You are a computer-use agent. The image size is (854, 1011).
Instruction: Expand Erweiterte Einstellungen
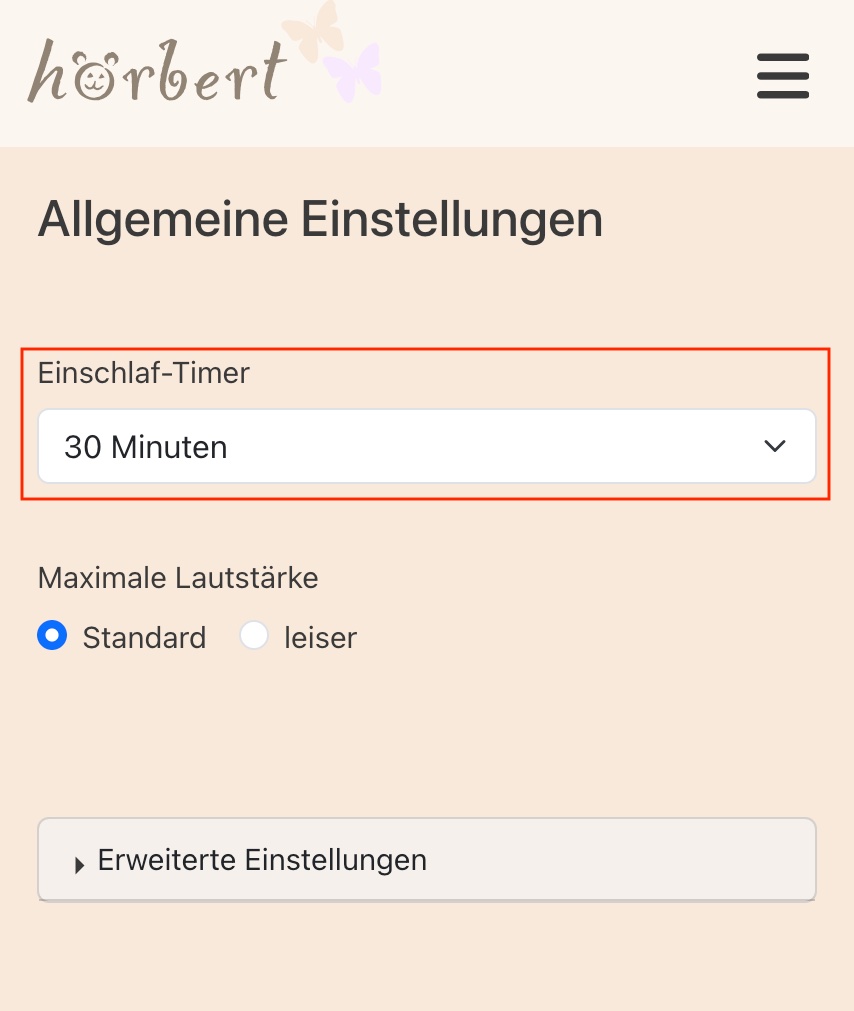pyautogui.click(x=427, y=860)
